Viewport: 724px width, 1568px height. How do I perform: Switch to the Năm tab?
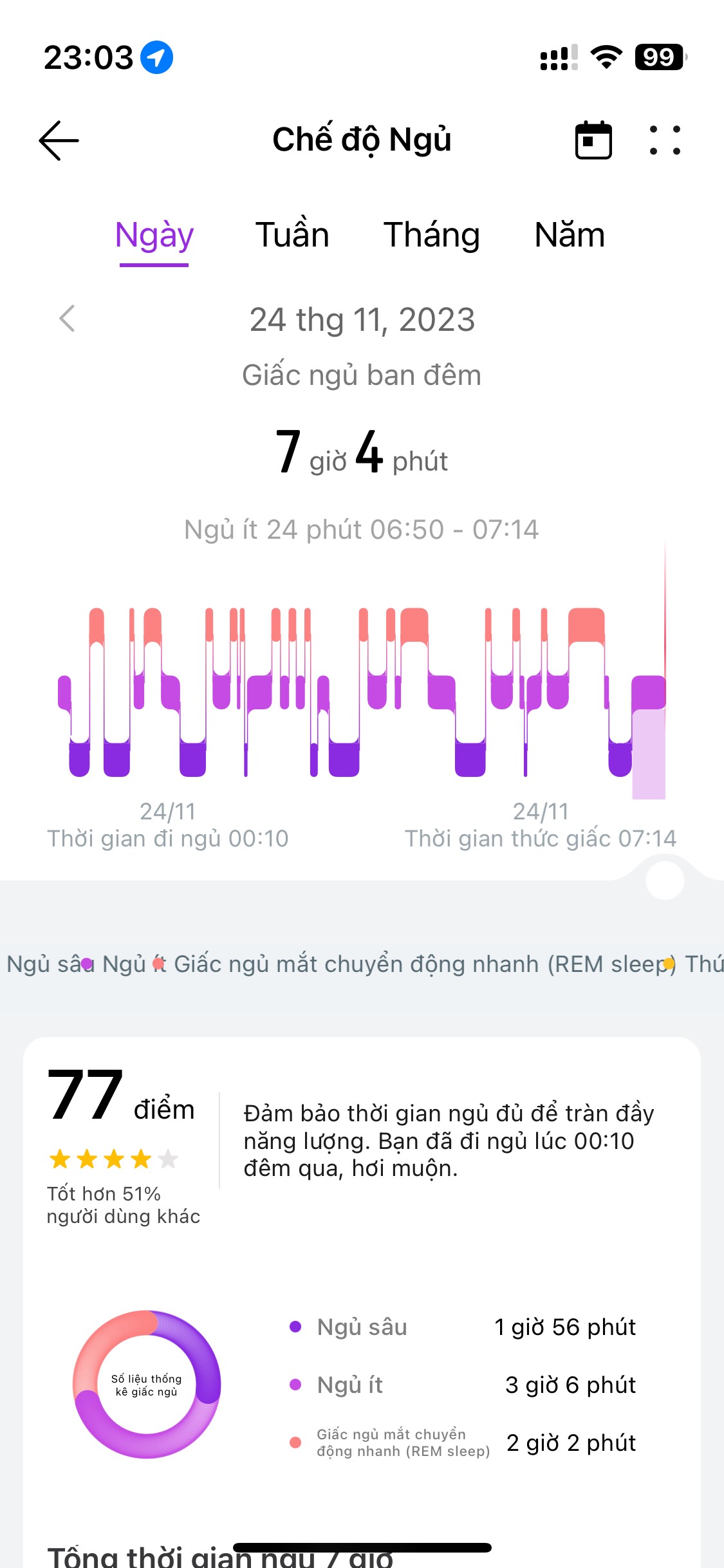[570, 234]
